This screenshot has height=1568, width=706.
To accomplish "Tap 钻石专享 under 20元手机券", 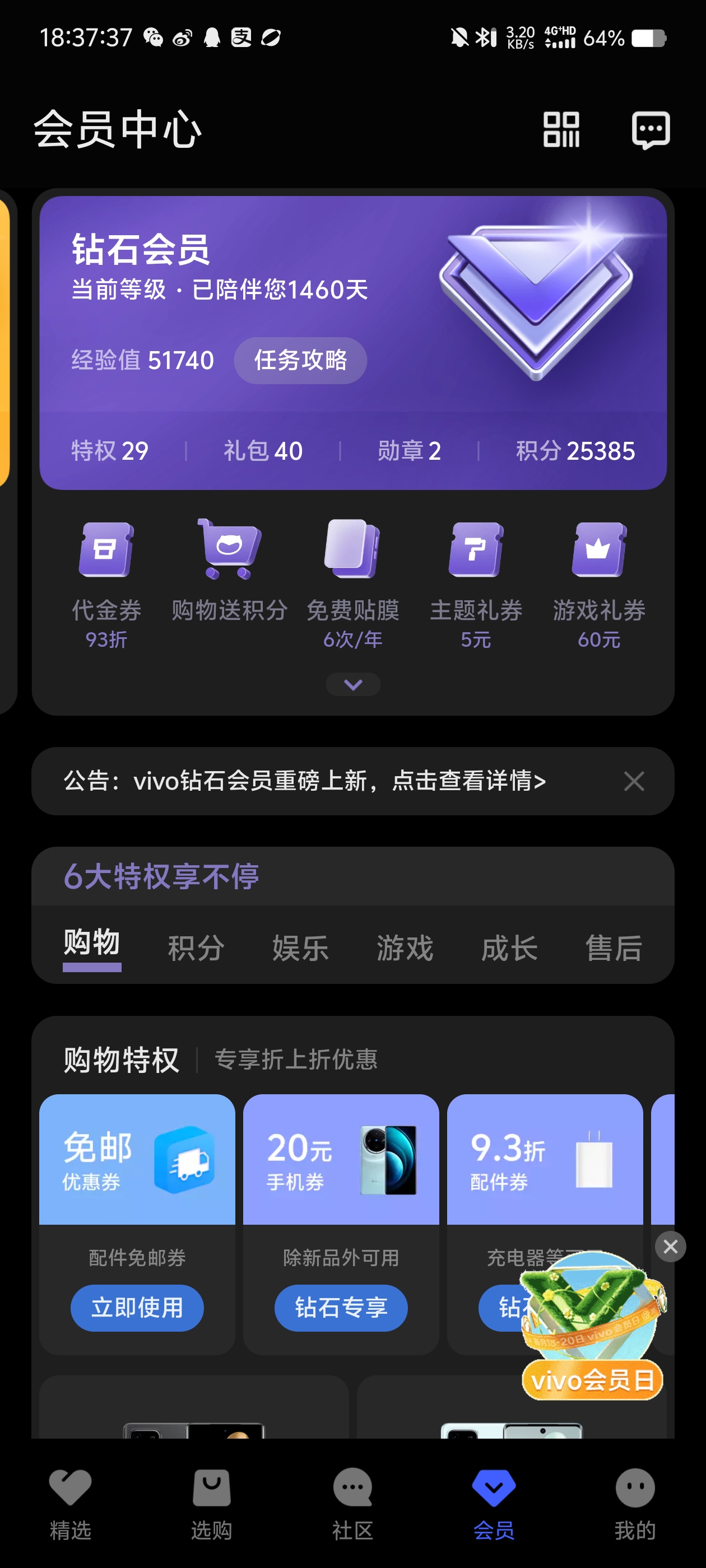I will coord(341,1308).
